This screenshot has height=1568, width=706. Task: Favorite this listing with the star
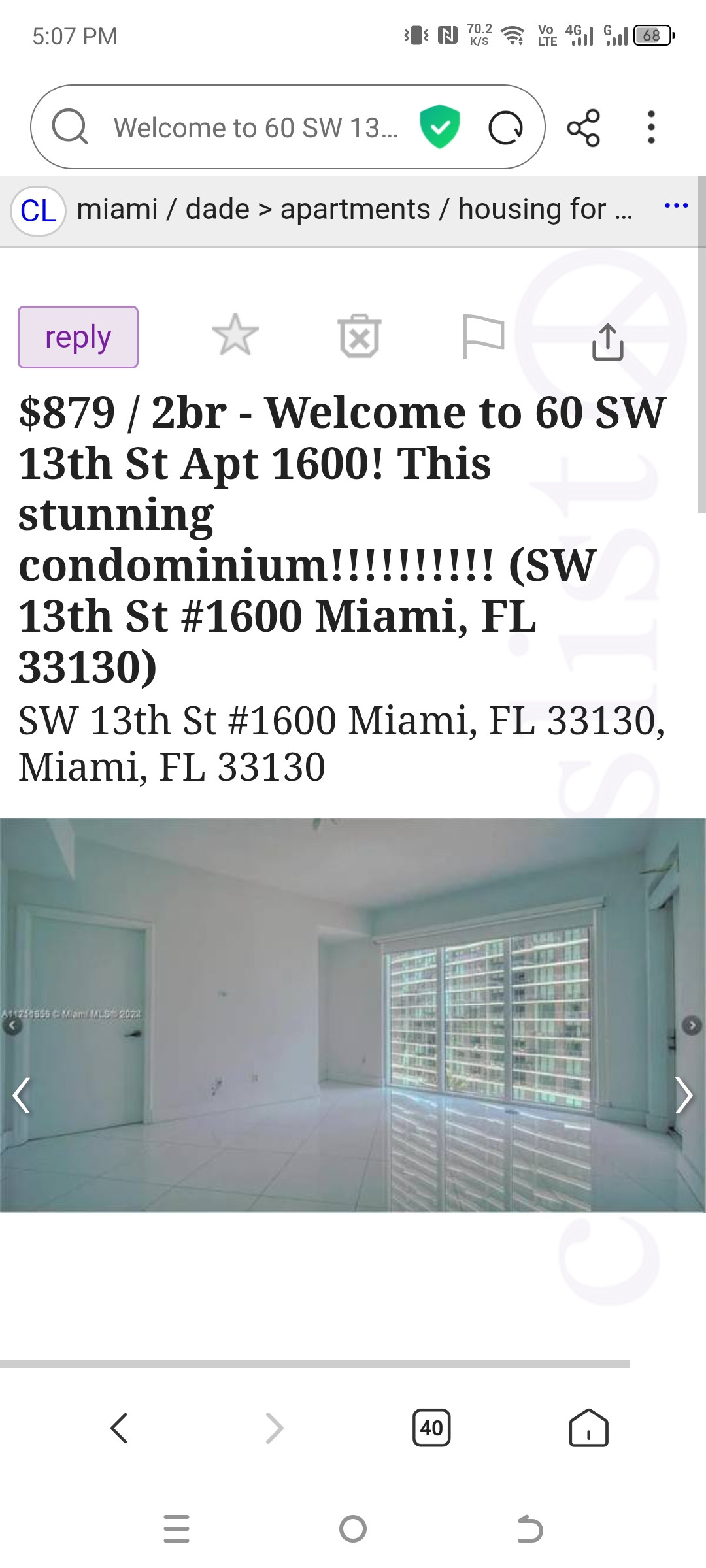pyautogui.click(x=235, y=336)
